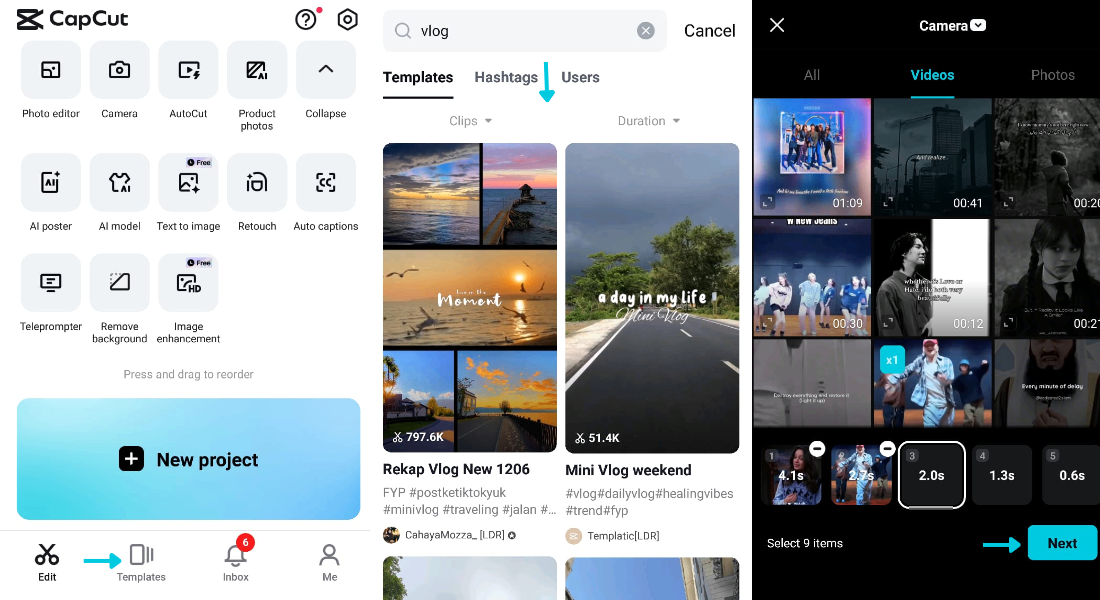The width and height of the screenshot is (1100, 600).
Task: Open the help question mark icon
Action: (x=306, y=20)
